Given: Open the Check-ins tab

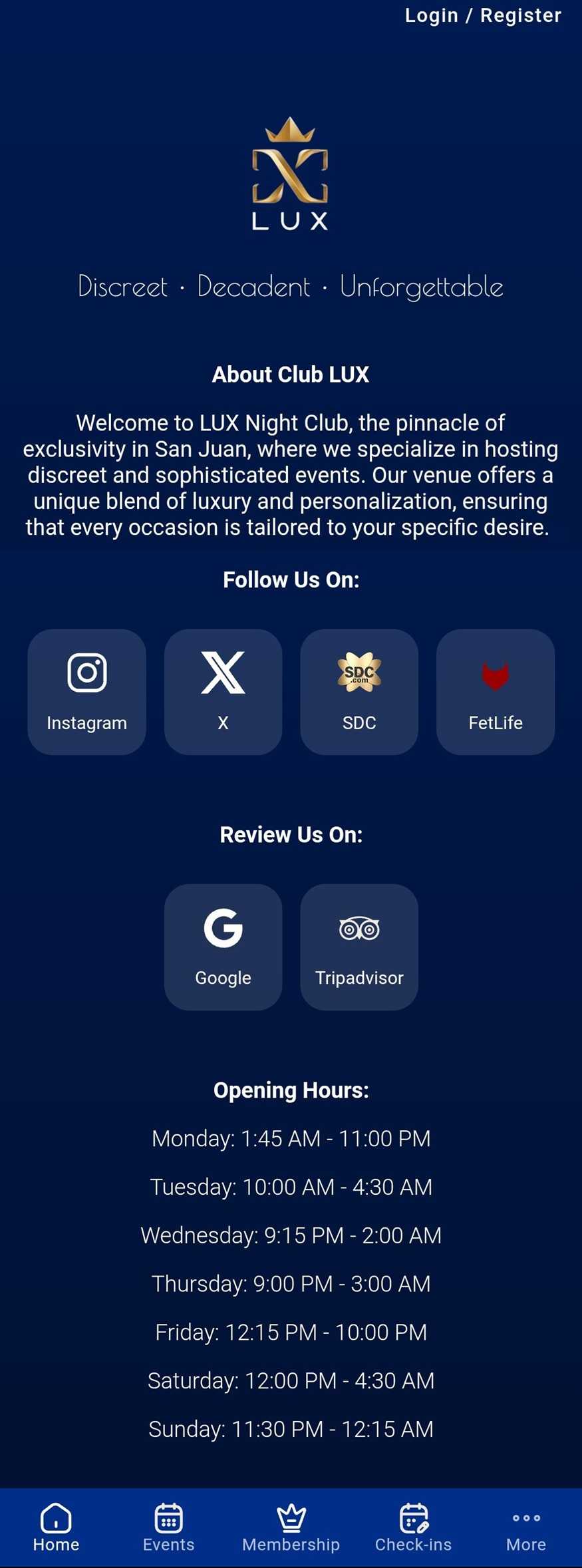Looking at the screenshot, I should click(413, 1527).
